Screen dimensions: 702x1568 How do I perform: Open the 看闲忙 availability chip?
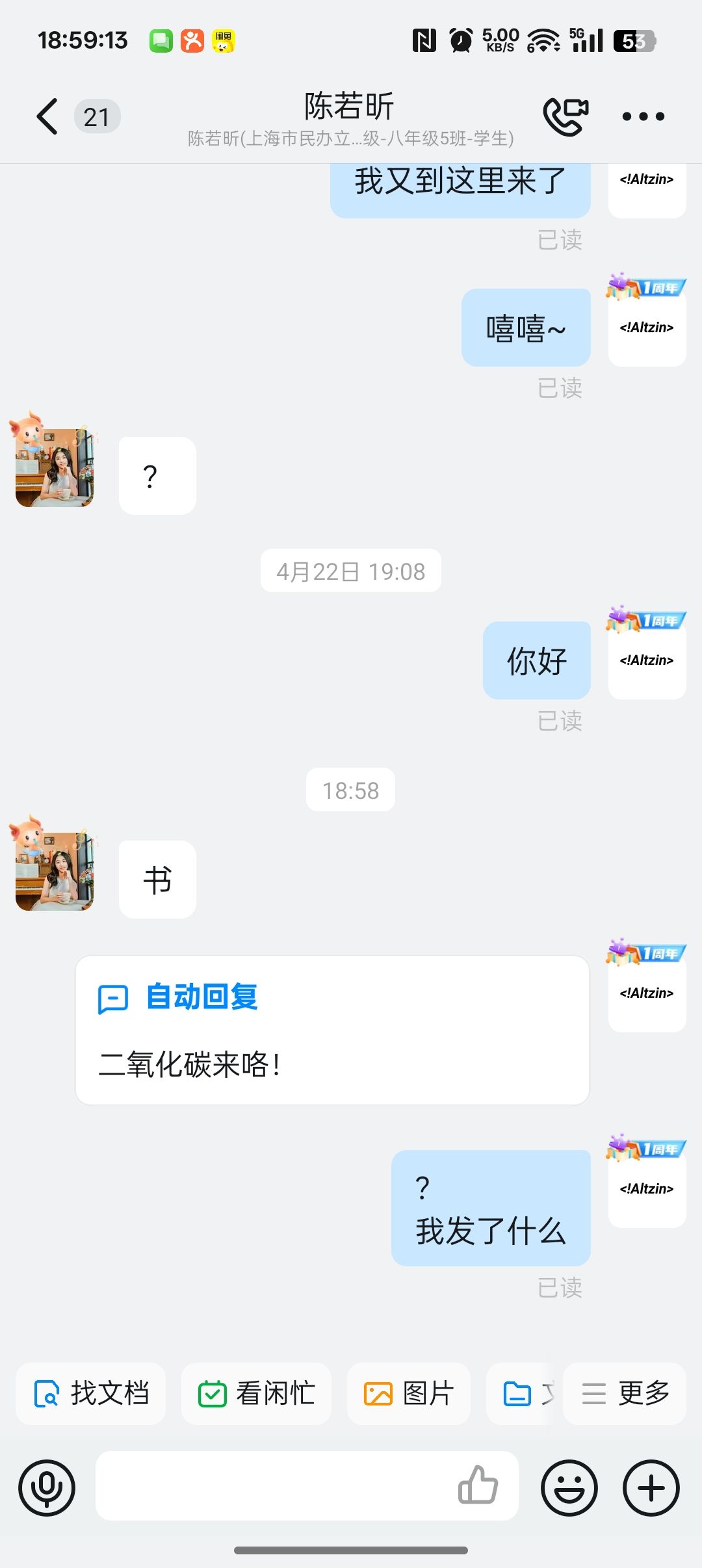point(256,1394)
